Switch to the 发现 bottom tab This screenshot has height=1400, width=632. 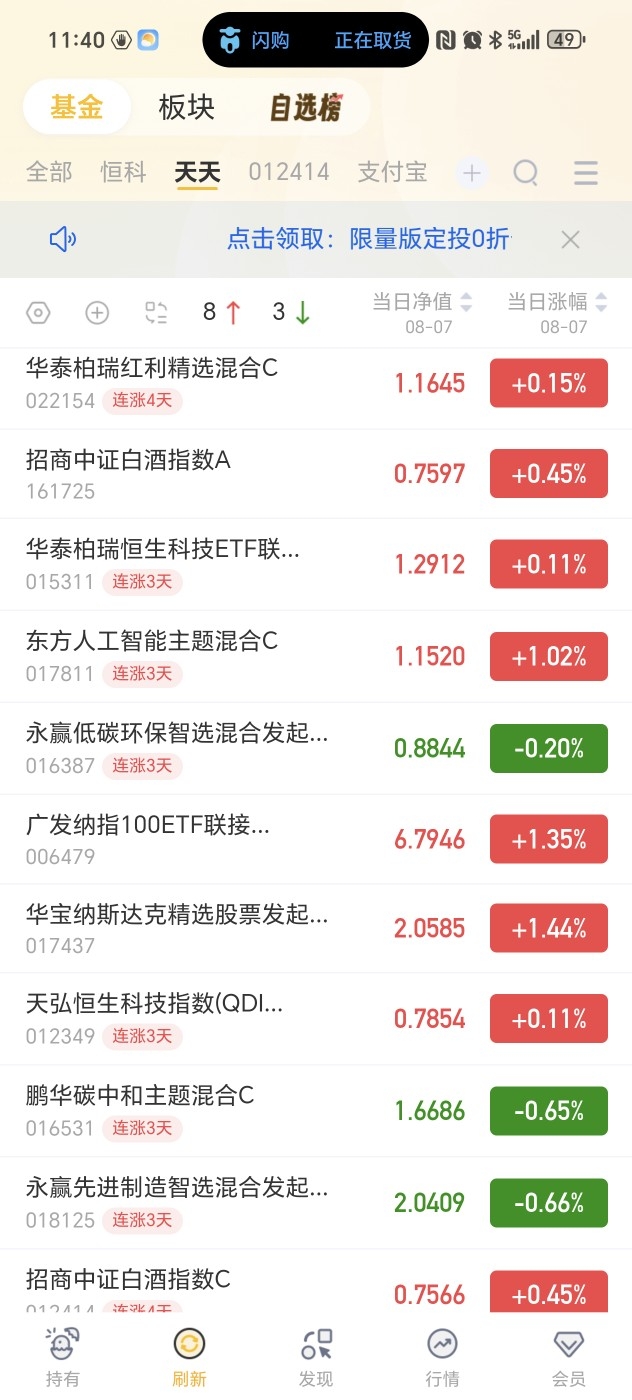click(316, 1357)
